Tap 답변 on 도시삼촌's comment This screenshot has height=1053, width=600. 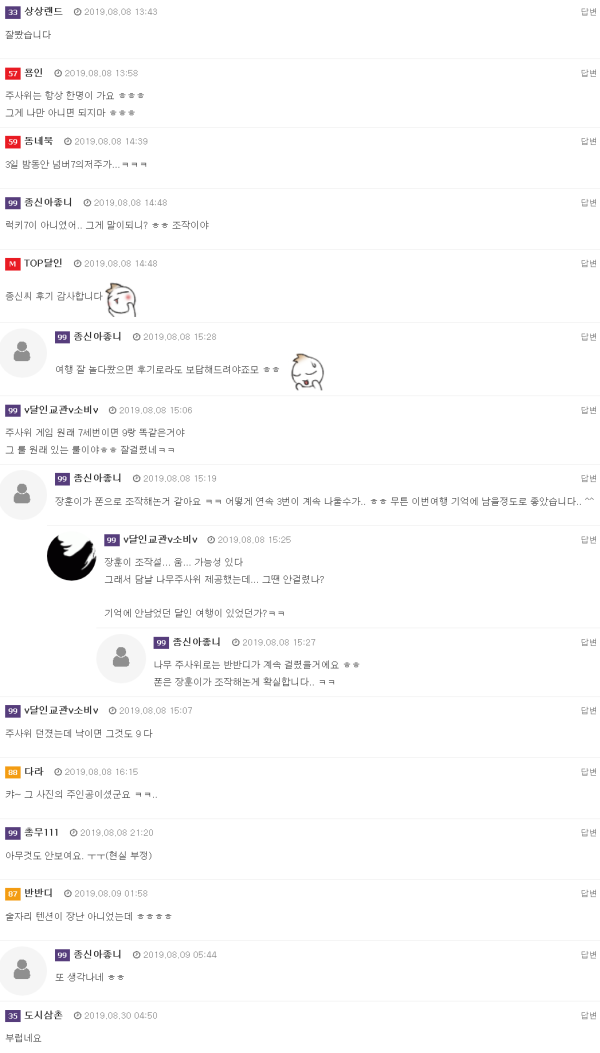tap(588, 1016)
